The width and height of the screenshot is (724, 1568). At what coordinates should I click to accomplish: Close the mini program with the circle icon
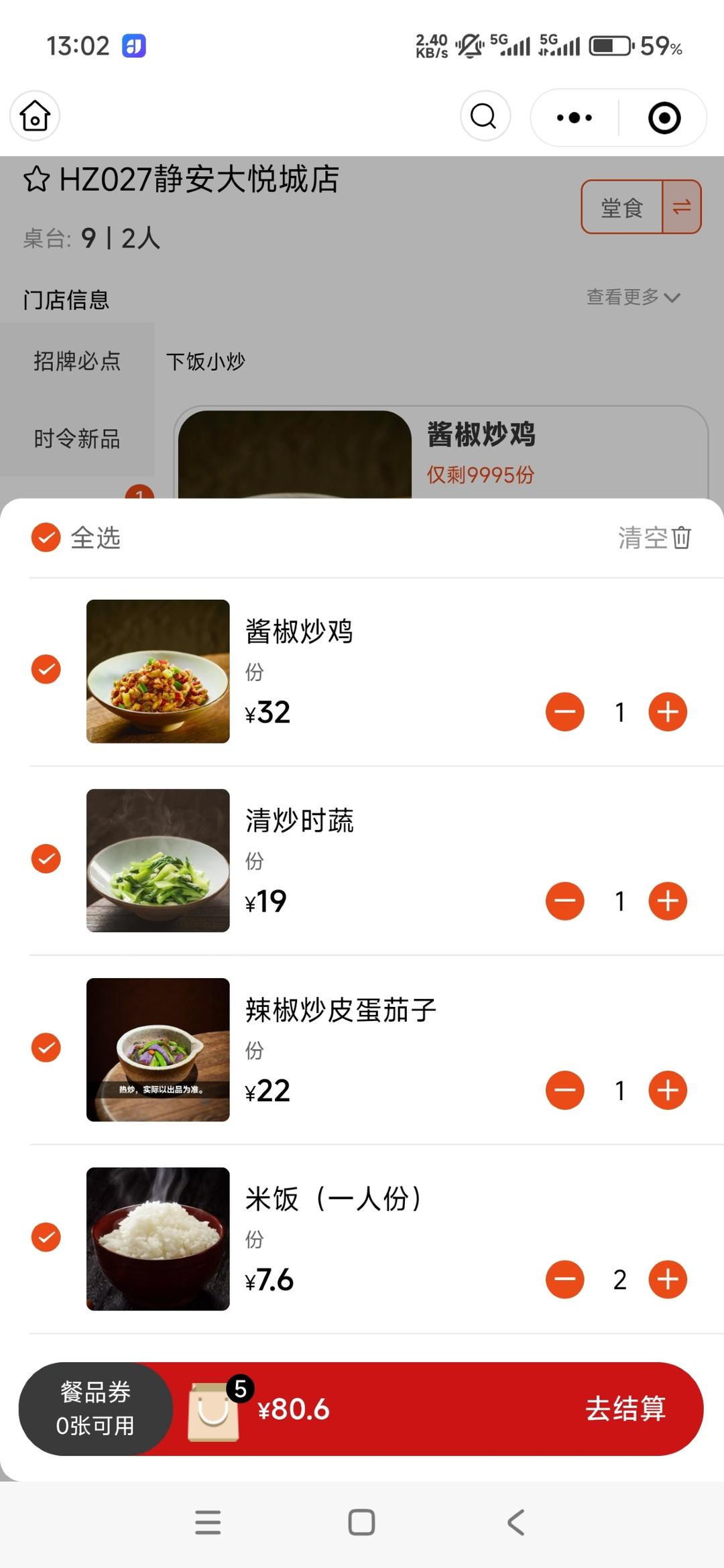[664, 118]
